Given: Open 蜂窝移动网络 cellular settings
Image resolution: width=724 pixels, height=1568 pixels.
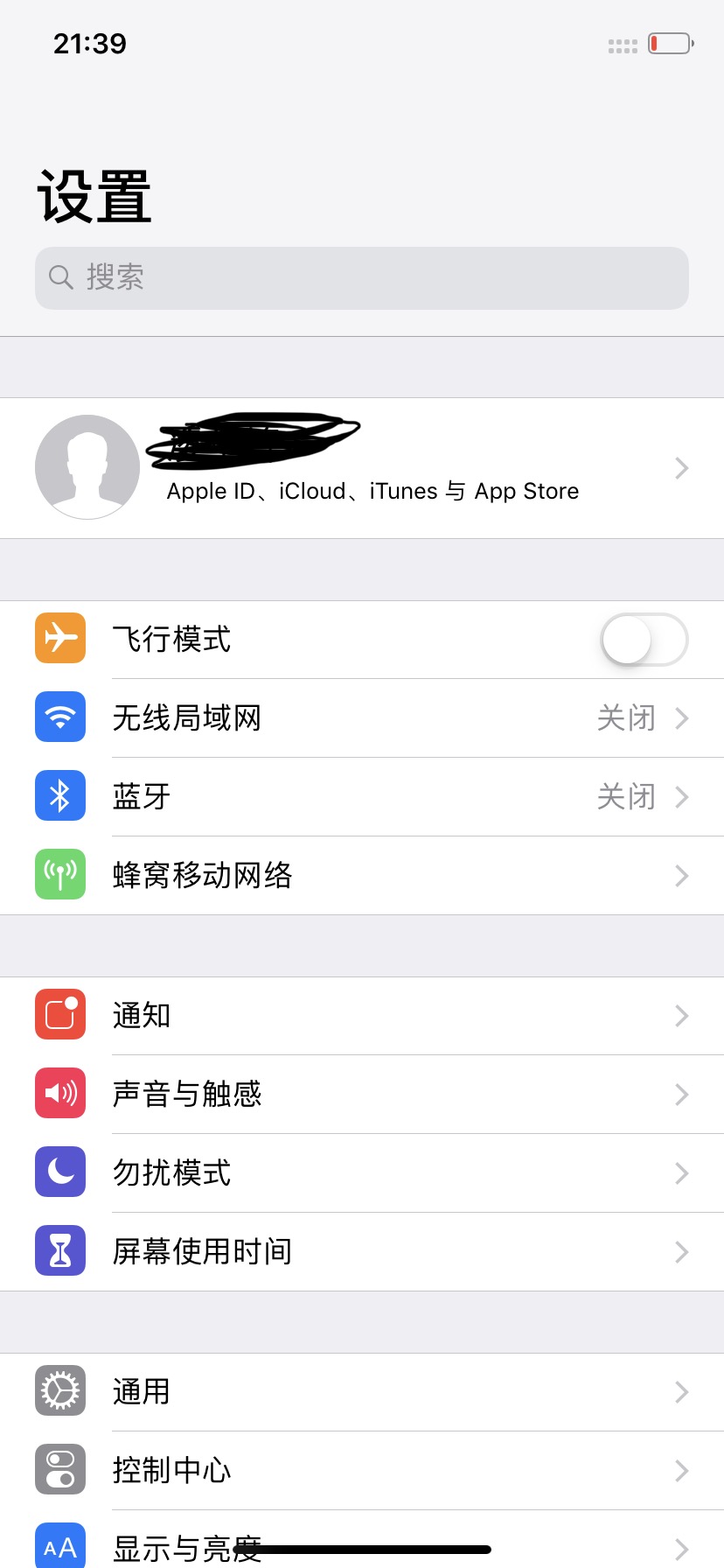Looking at the screenshot, I should 362,876.
